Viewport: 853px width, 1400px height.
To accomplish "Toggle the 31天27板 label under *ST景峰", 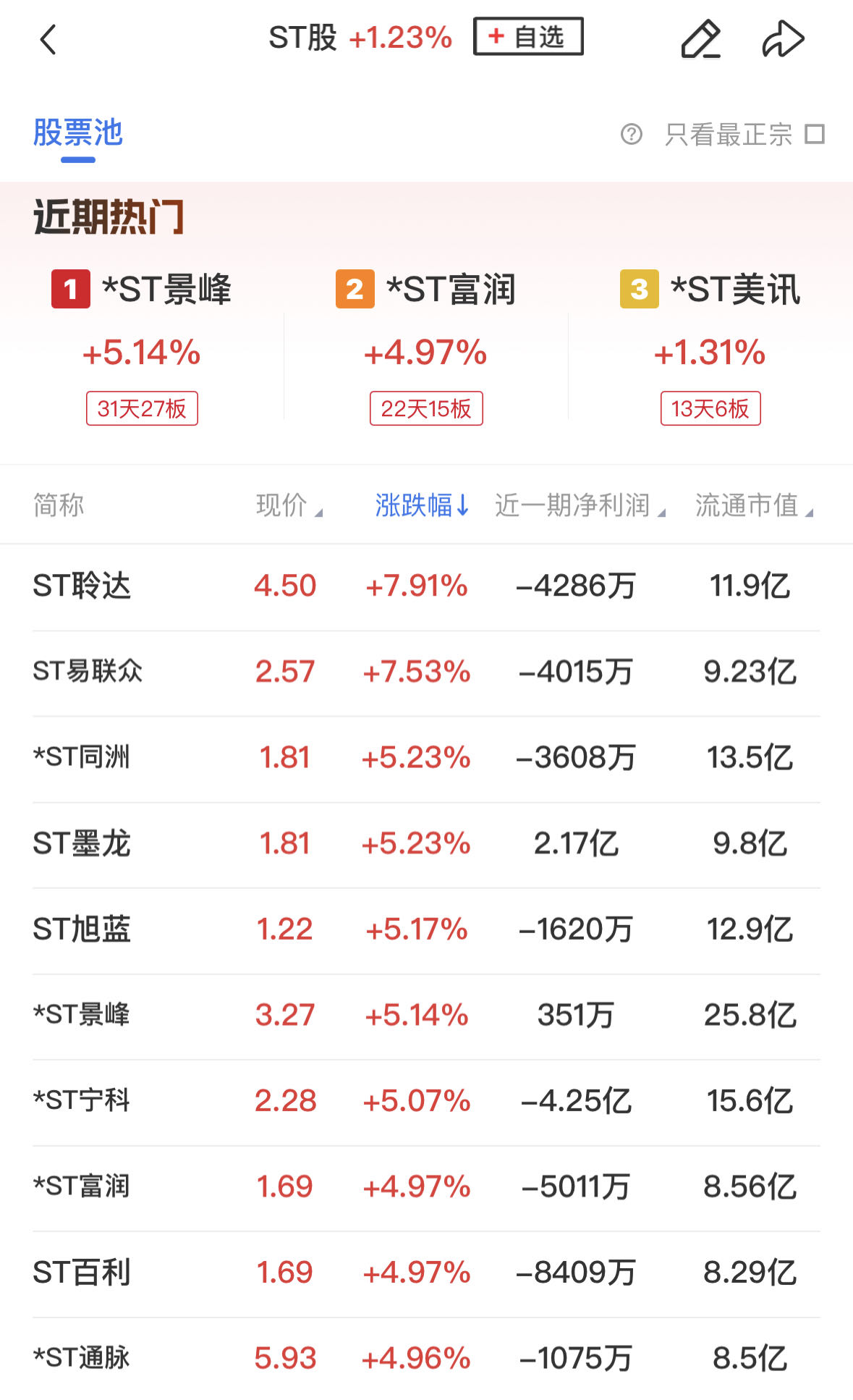I will 141,408.
